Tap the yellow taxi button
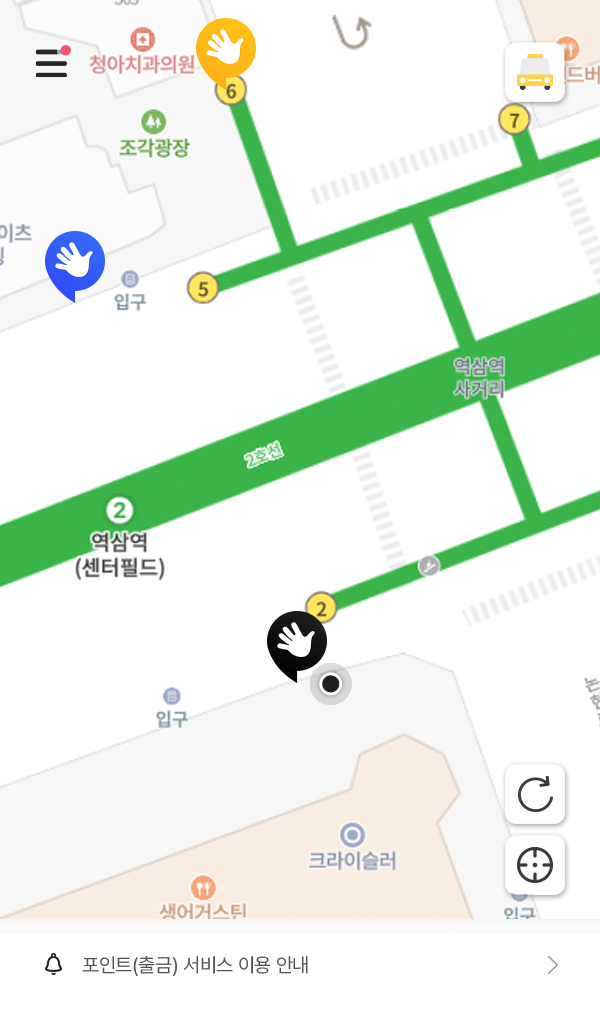The width and height of the screenshot is (600, 1009). point(535,72)
